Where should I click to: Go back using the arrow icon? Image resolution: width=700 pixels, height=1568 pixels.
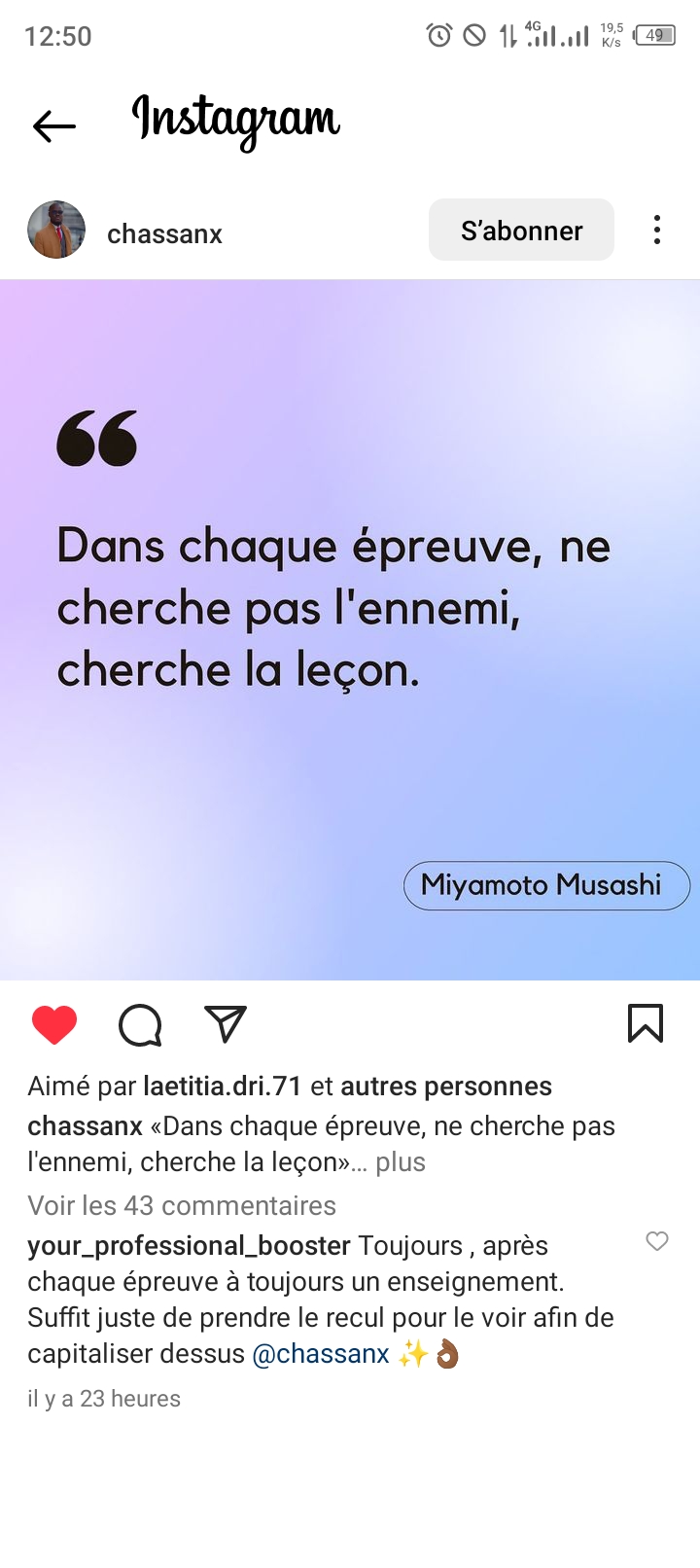coord(54,125)
